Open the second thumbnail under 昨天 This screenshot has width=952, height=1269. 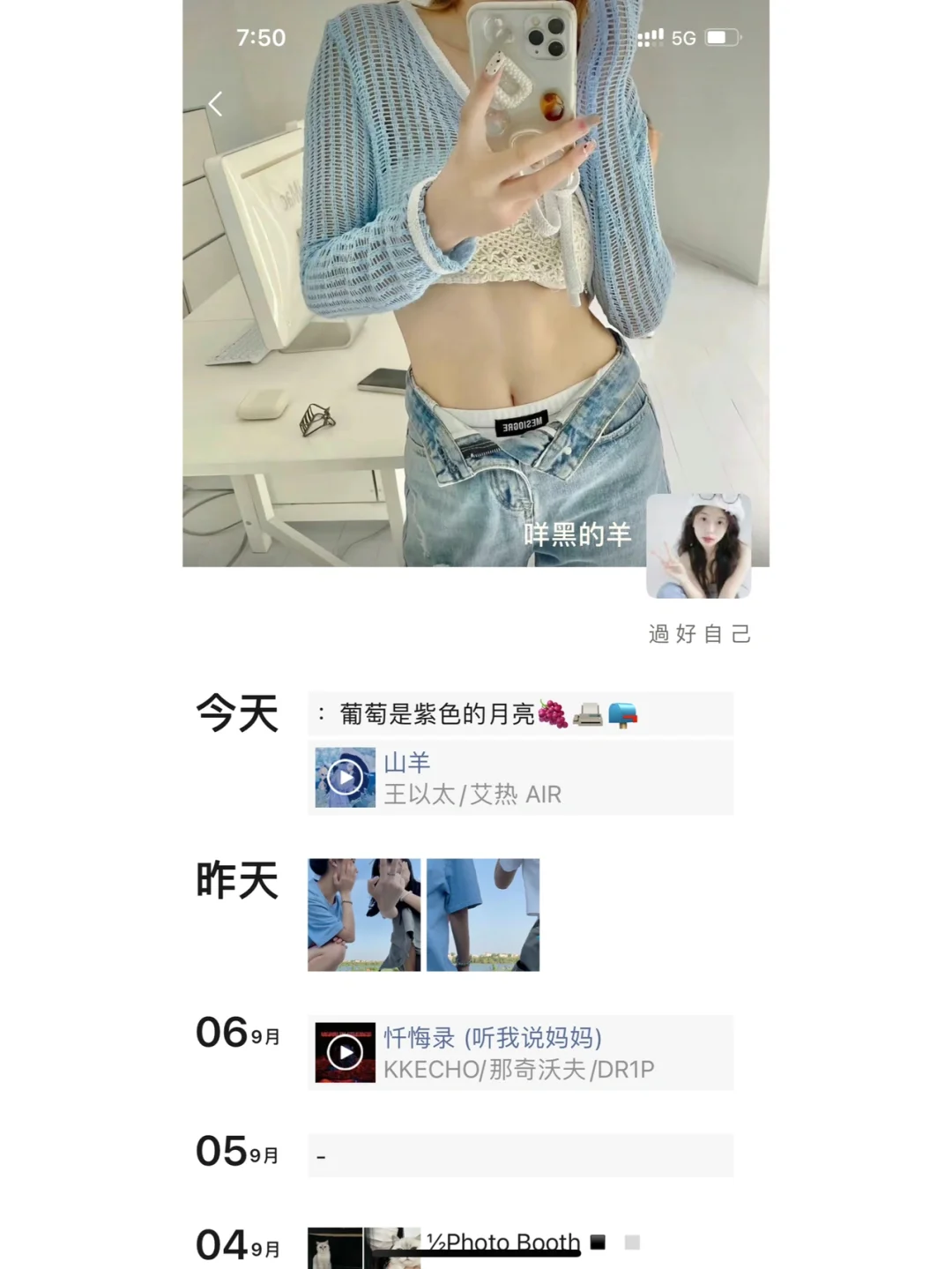tap(482, 914)
